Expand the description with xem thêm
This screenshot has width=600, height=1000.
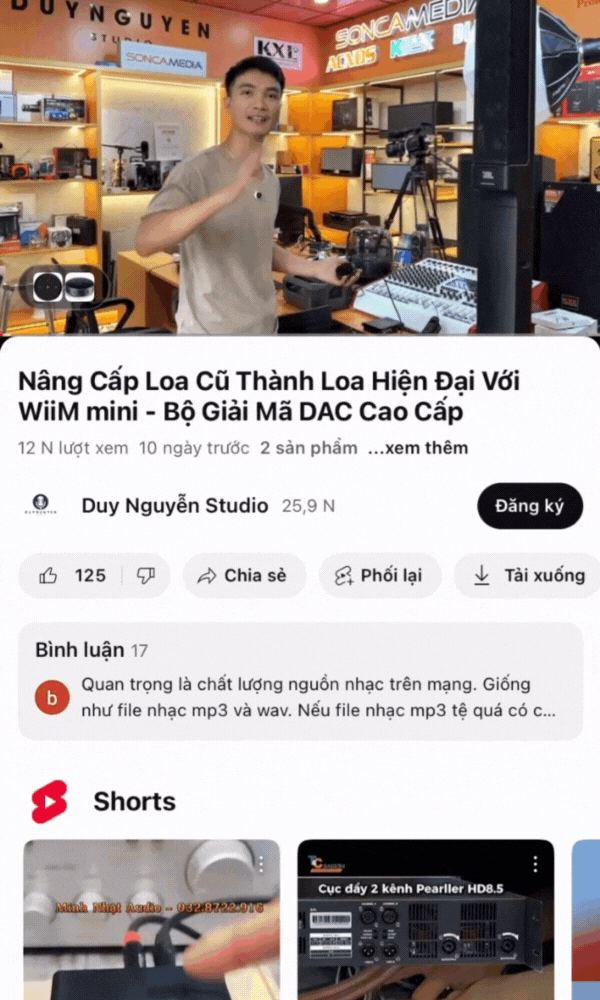tap(418, 448)
